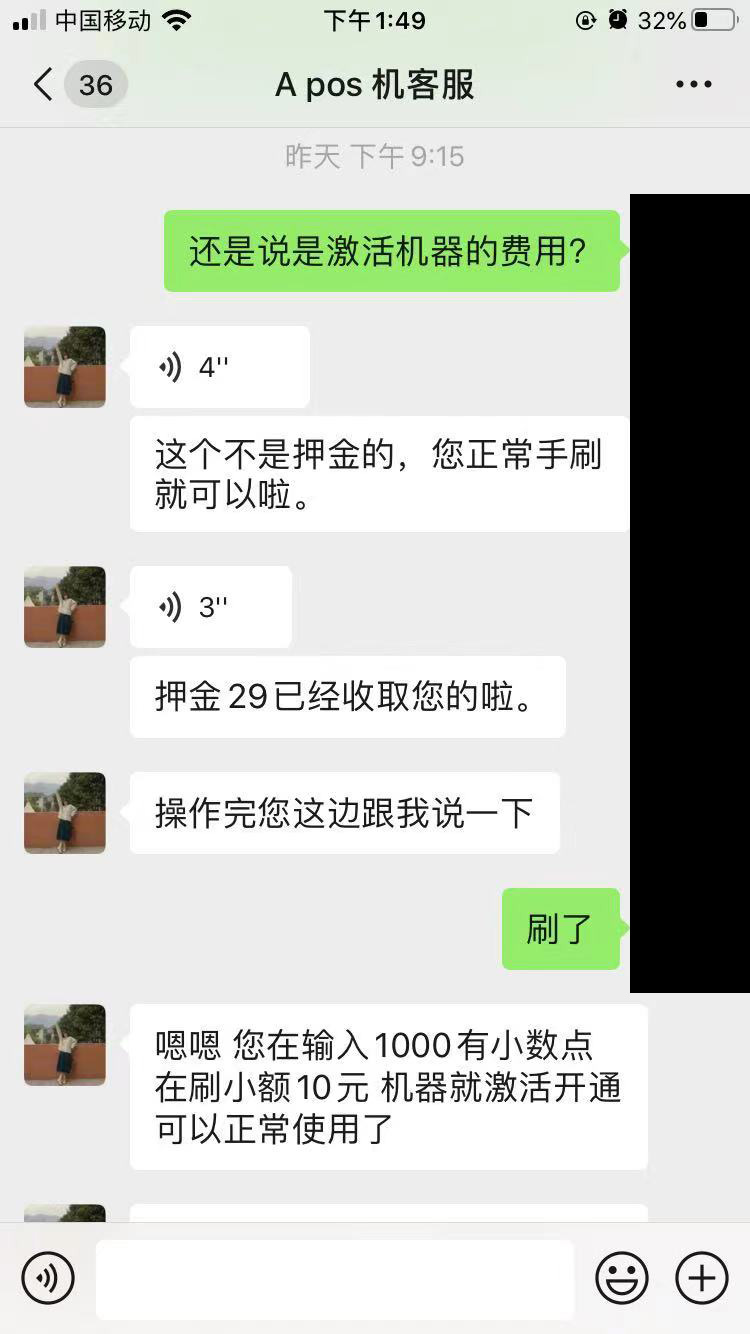Switch to voice input mode
Viewport: 750px width, 1334px height.
[48, 1278]
